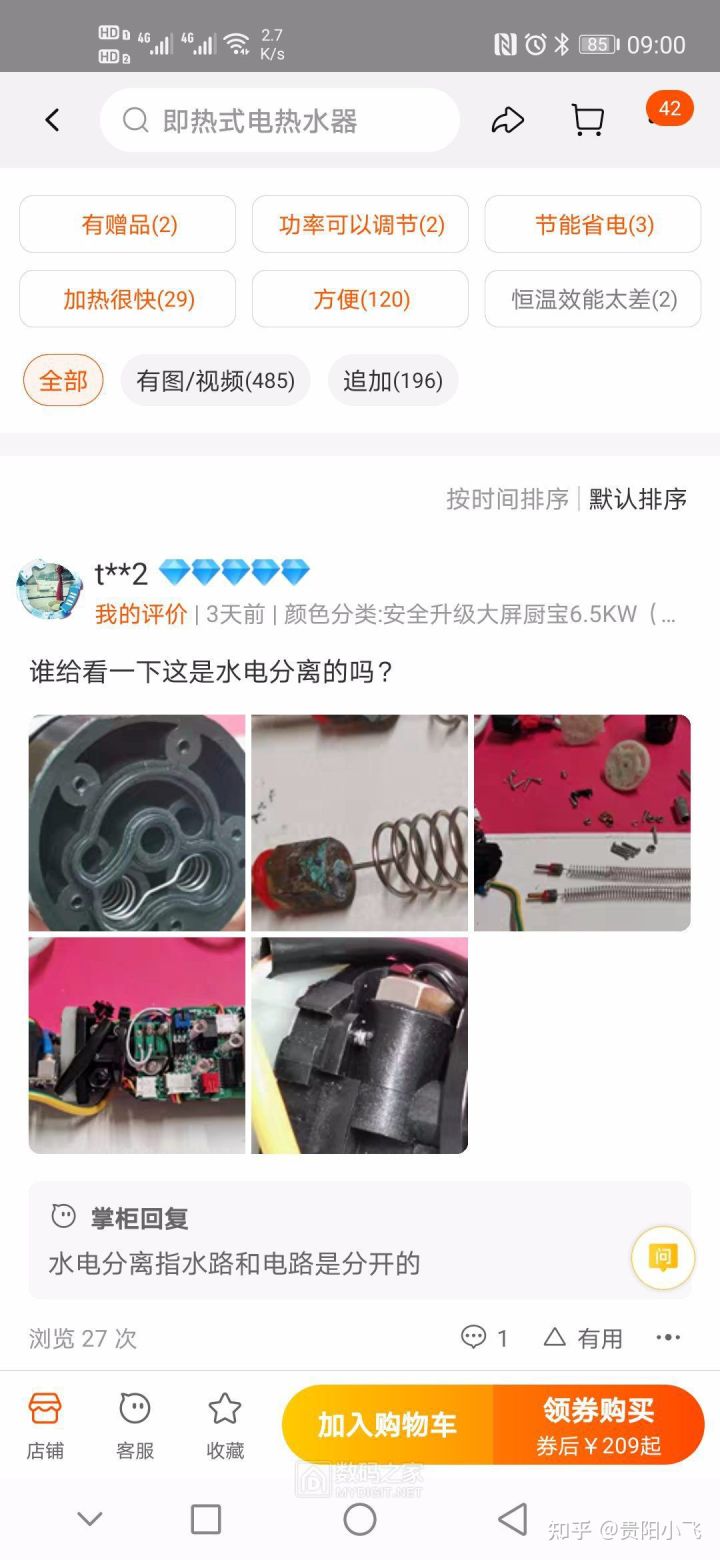
Task: Toggle the 有赠品 filter chip
Action: [x=127, y=224]
